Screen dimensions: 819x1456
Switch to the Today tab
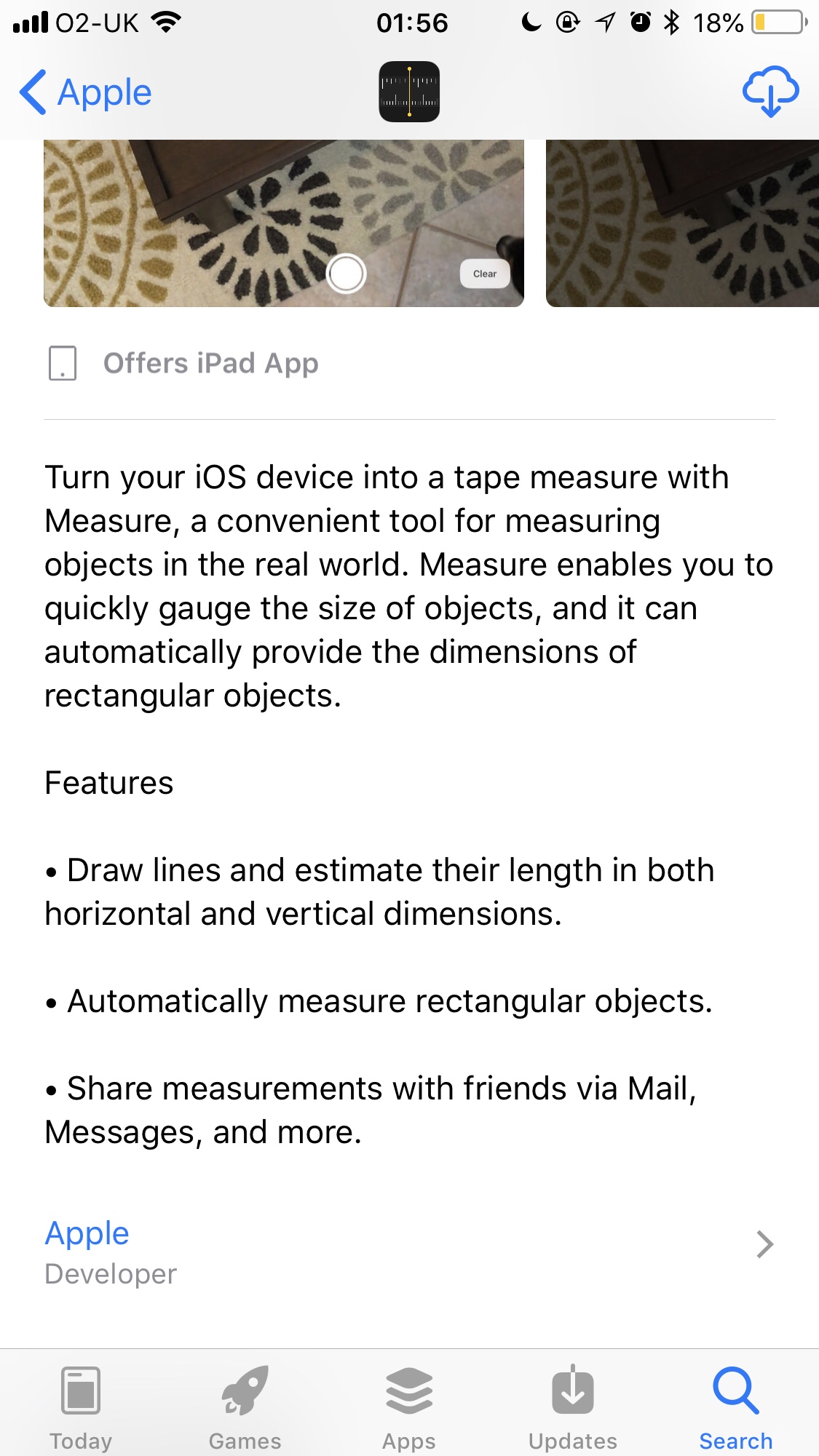[x=81, y=1408]
